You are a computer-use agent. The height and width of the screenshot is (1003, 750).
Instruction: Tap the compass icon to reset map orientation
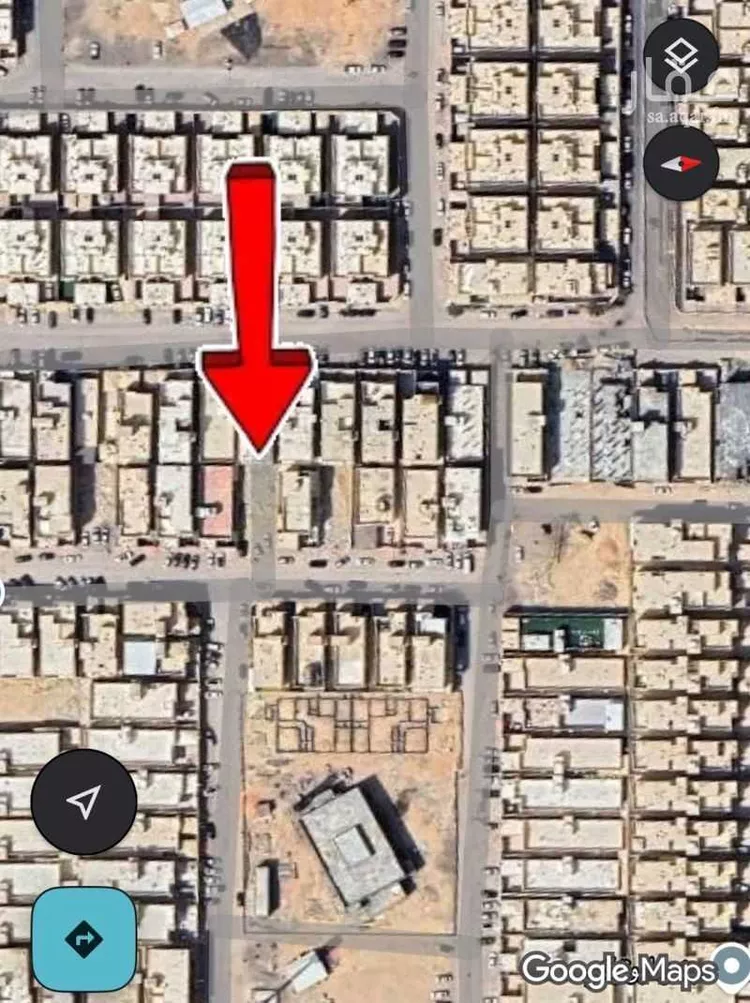pyautogui.click(x=683, y=165)
